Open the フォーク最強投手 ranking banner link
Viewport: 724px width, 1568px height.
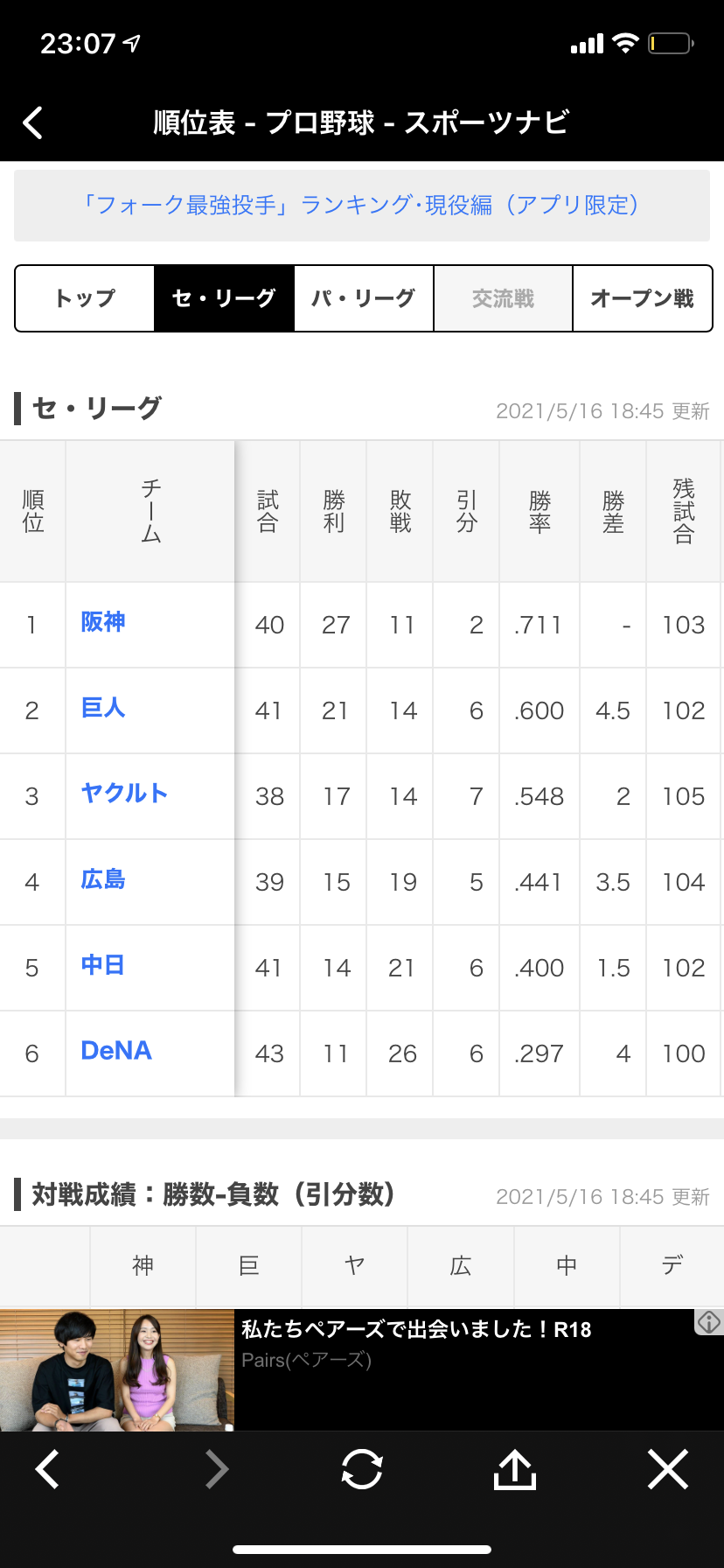(362, 206)
